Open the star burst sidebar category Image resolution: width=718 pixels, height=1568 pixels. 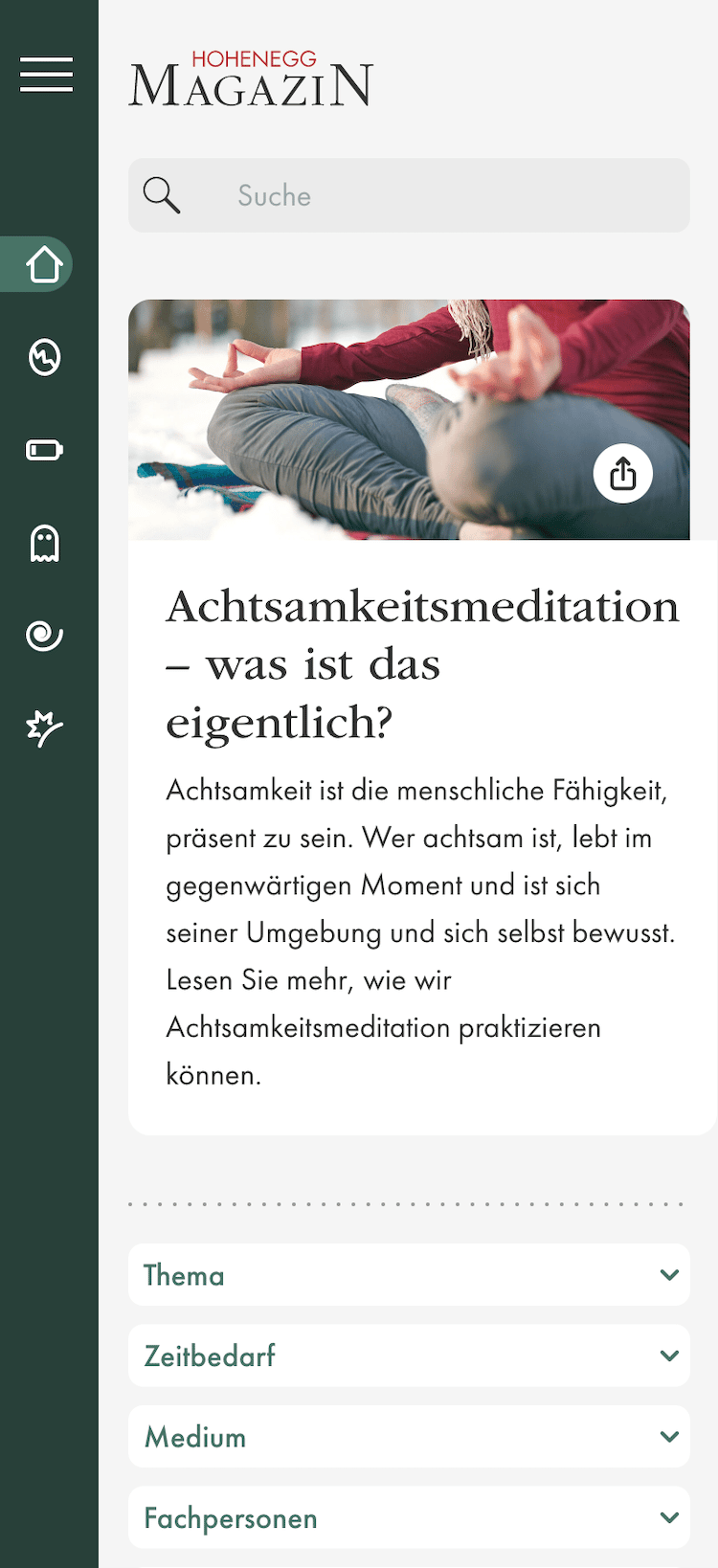[x=44, y=728]
